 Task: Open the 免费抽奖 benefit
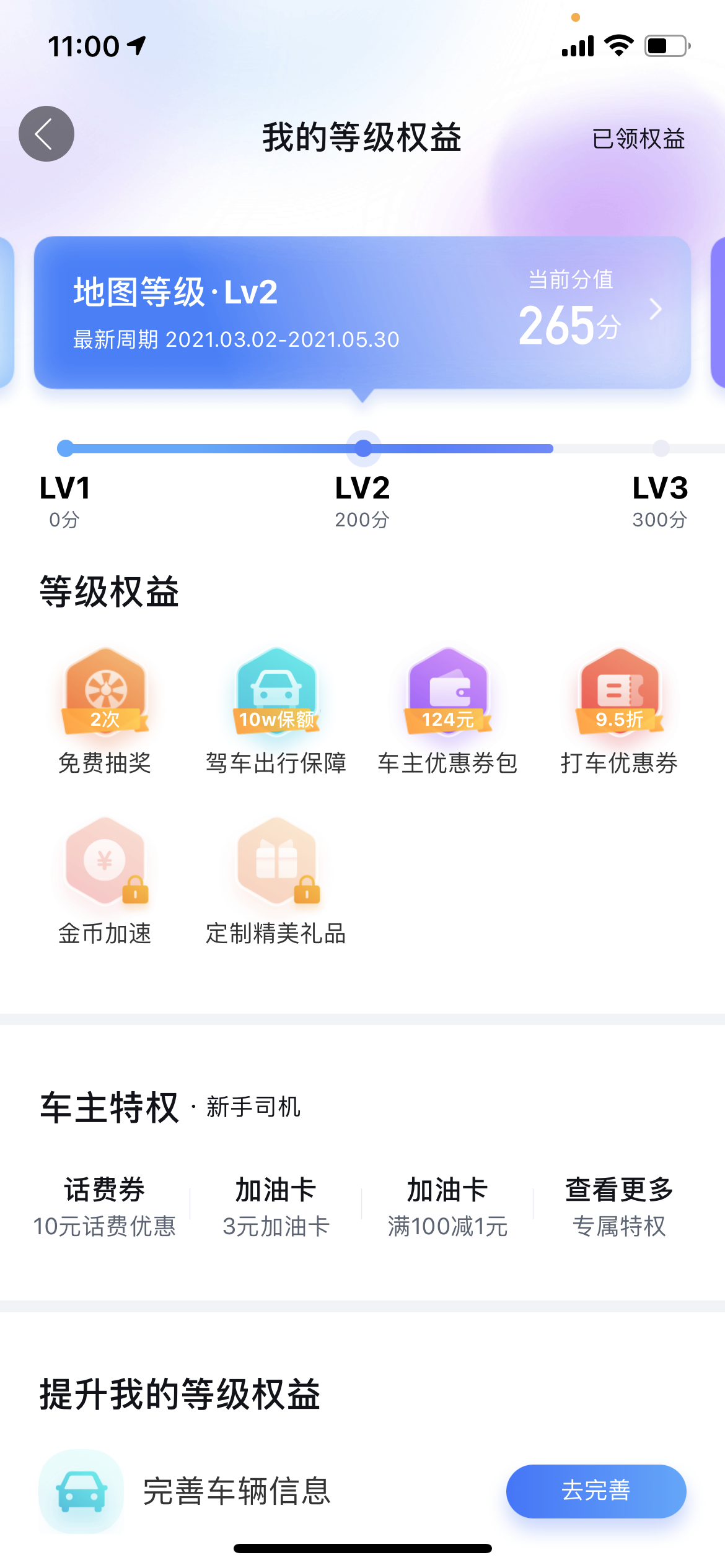[105, 712]
